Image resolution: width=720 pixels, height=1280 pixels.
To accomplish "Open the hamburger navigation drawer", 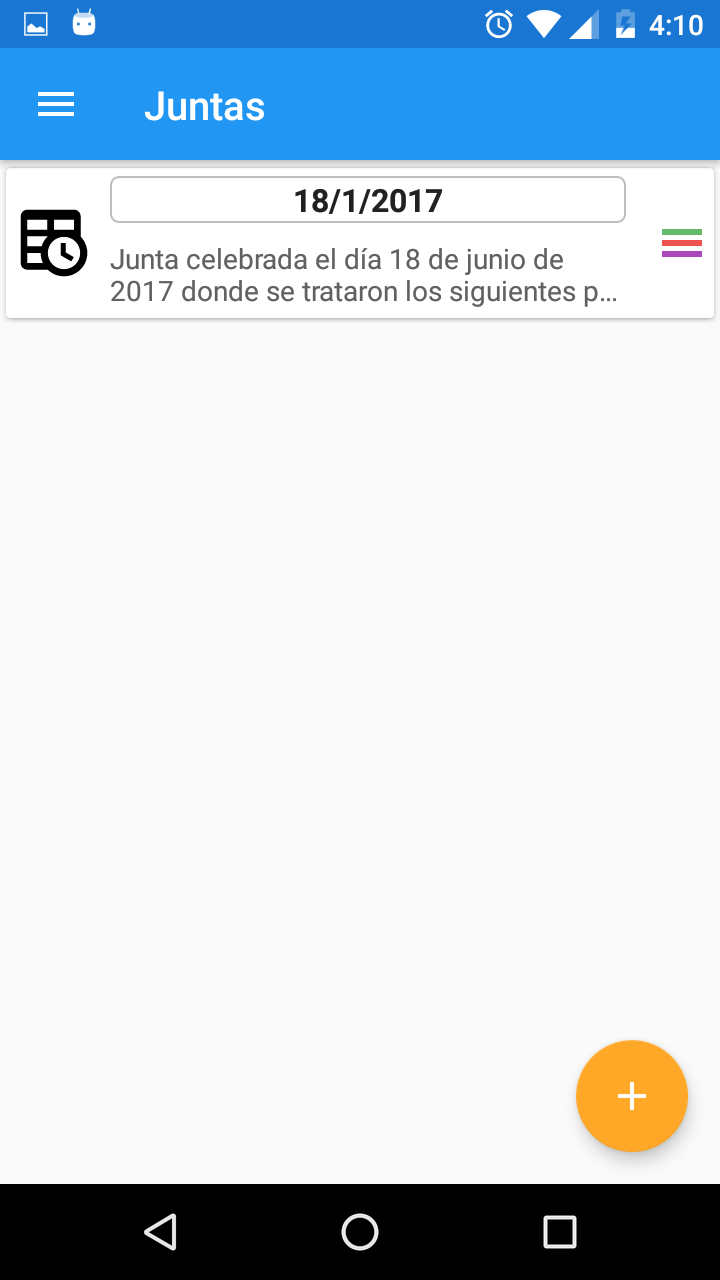I will [x=56, y=105].
